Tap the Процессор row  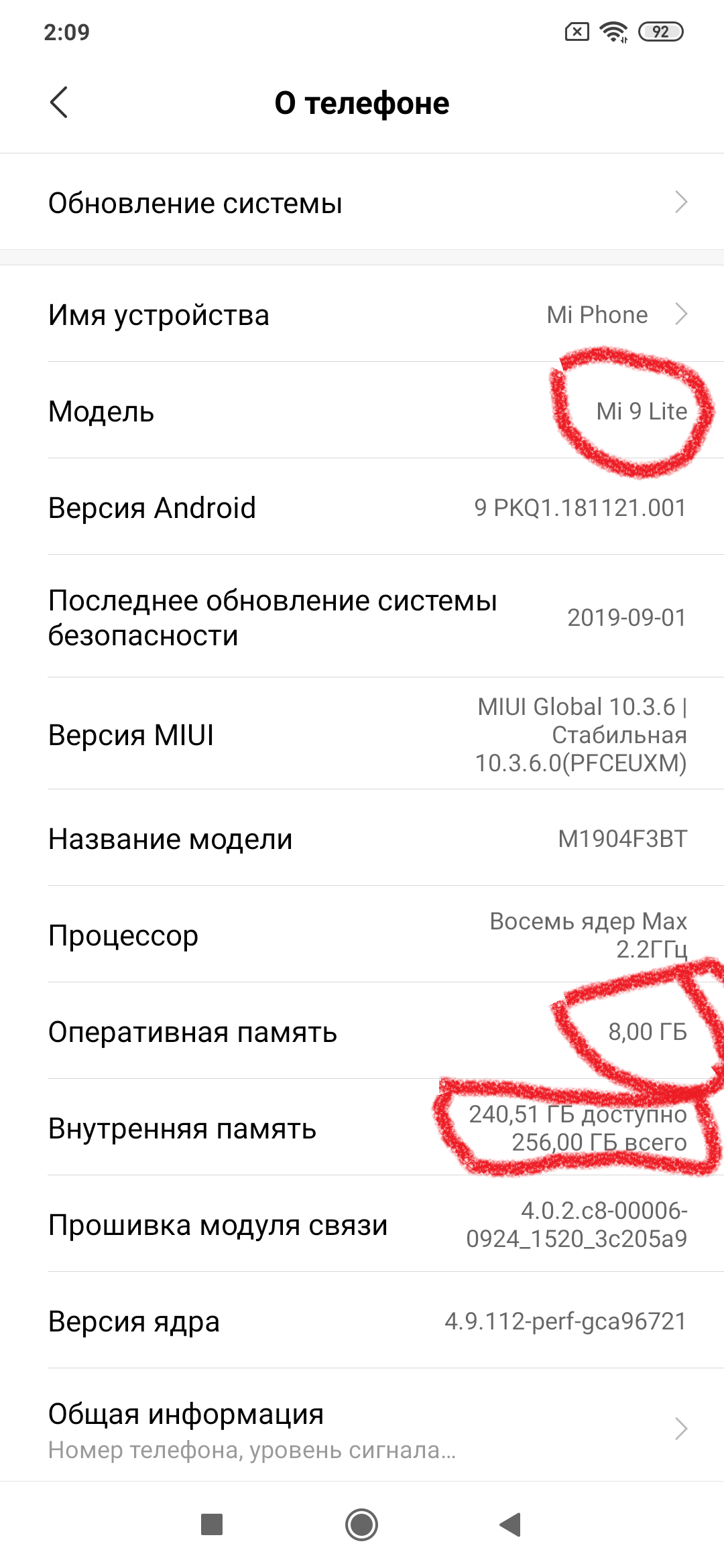[362, 934]
